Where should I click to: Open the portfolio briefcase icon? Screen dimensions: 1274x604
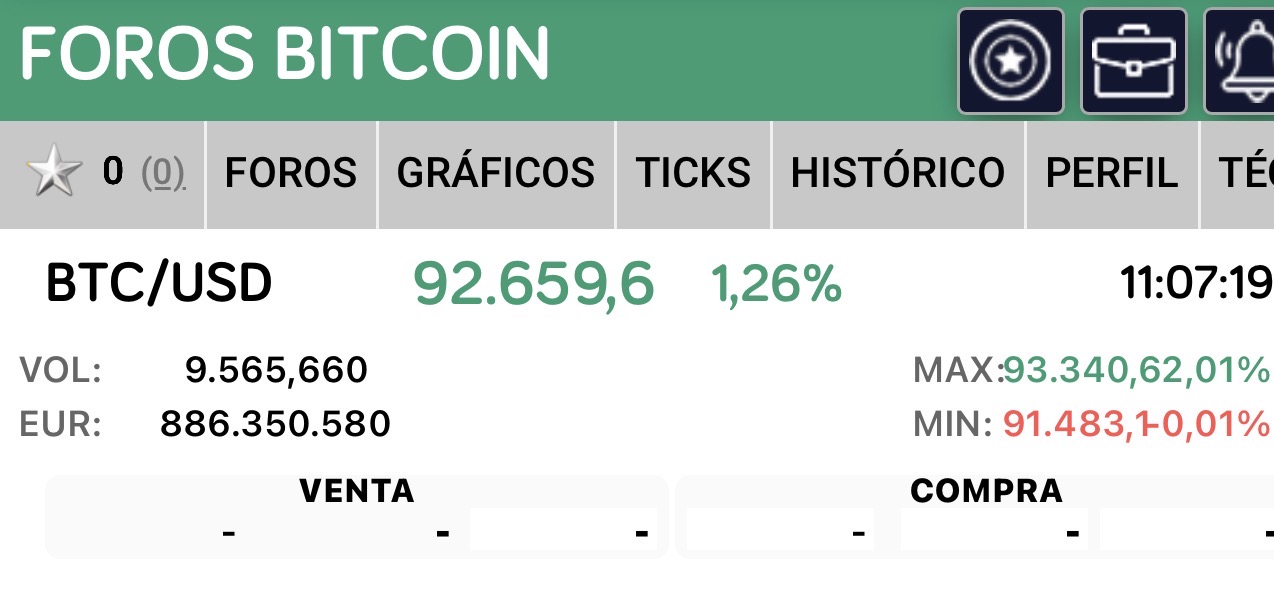1133,61
